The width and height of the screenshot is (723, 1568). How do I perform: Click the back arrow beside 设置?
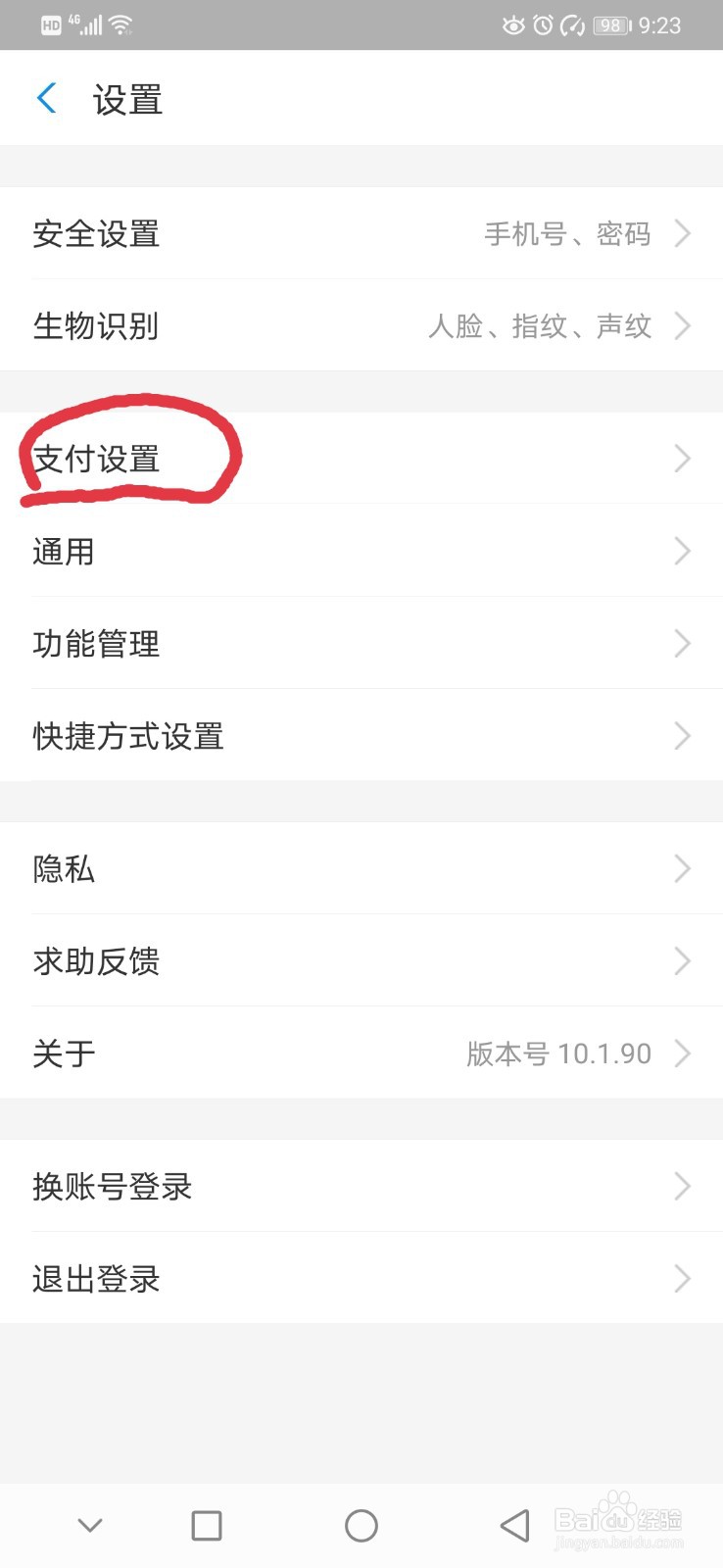click(x=45, y=98)
